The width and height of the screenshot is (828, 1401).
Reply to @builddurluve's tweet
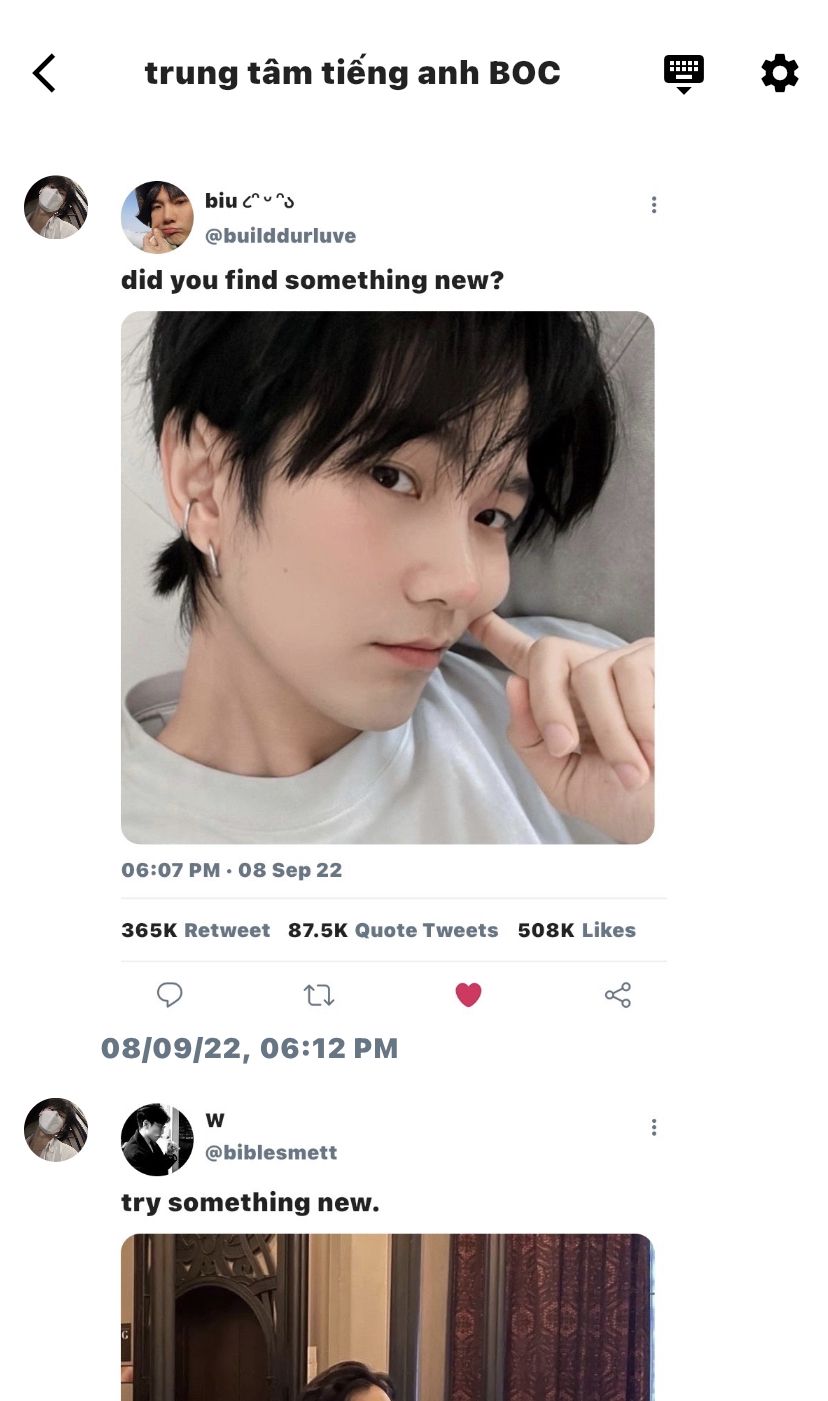point(170,995)
